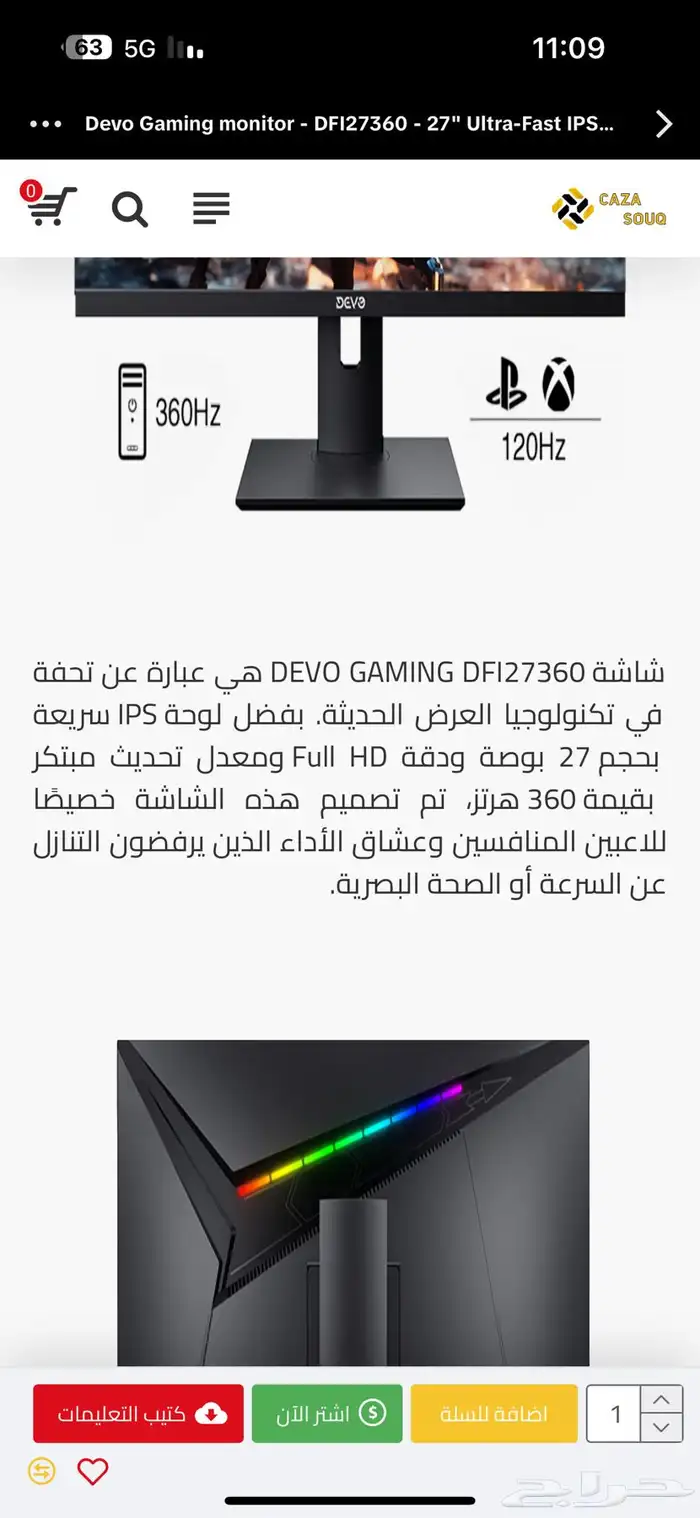Add this product to wishlist heart
Image resolution: width=700 pixels, height=1518 pixels.
coord(93,1471)
